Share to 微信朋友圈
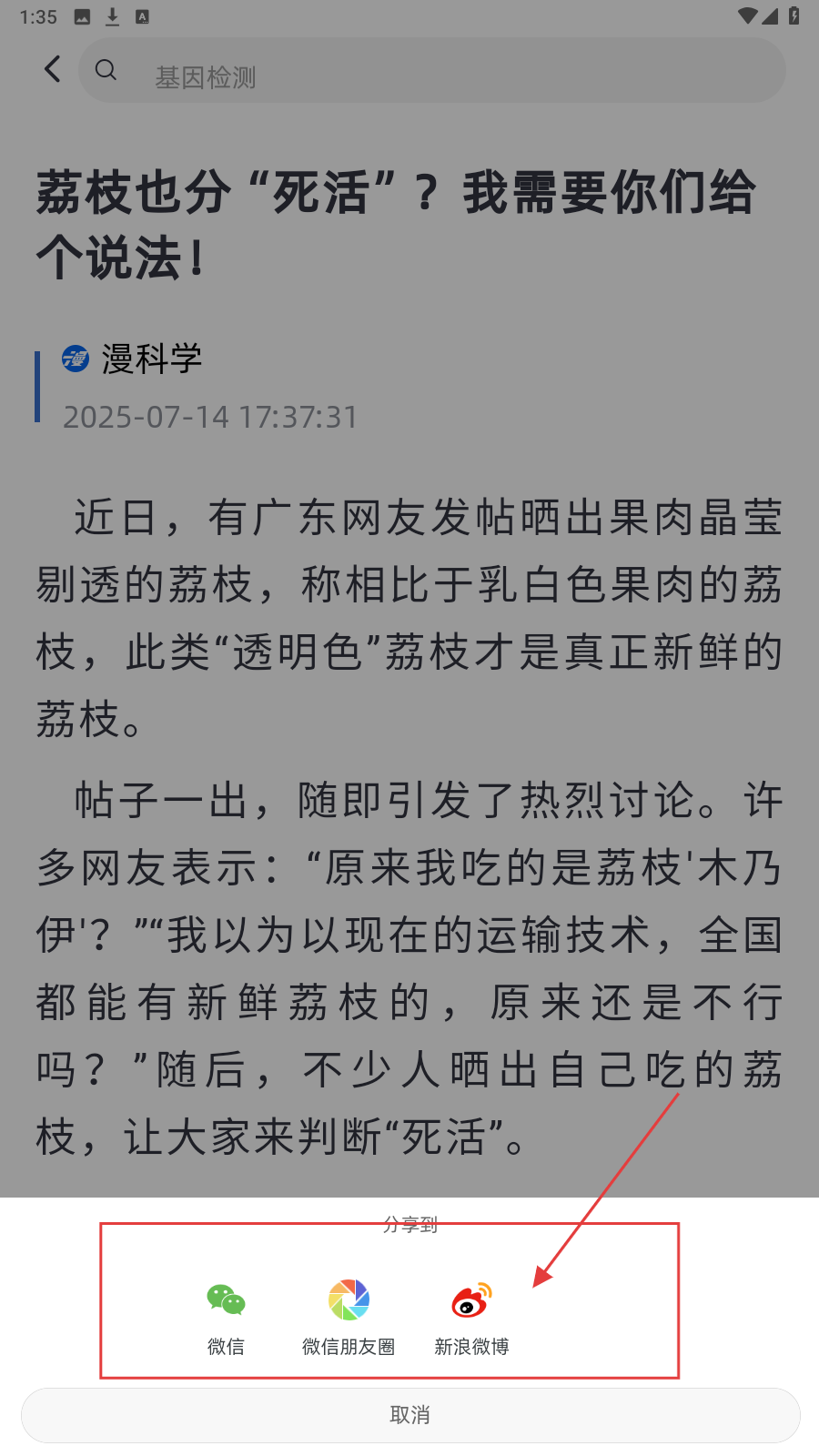This screenshot has height=1456, width=819. (x=349, y=1315)
